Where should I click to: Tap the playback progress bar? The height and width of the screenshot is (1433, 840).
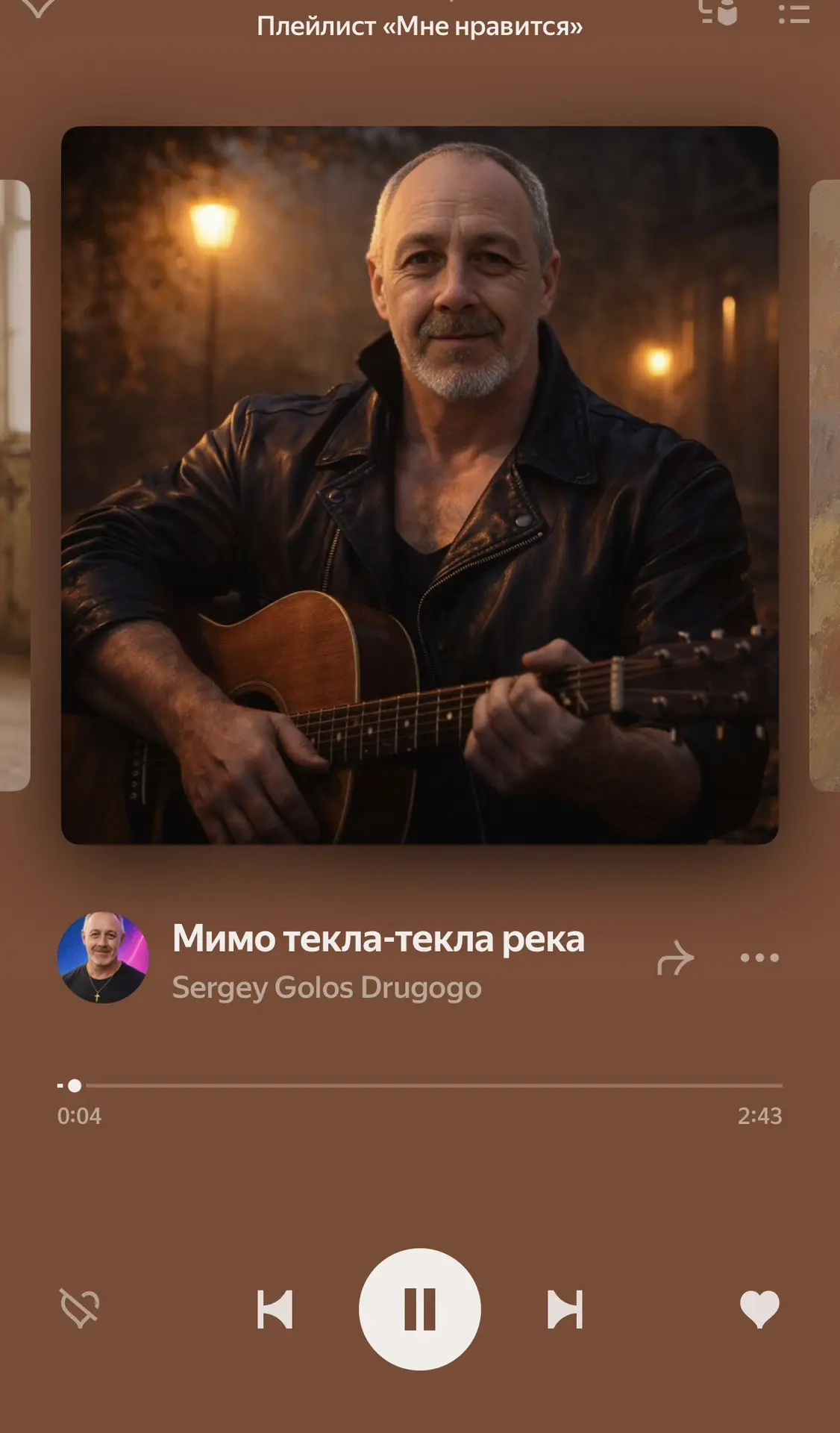click(420, 1085)
